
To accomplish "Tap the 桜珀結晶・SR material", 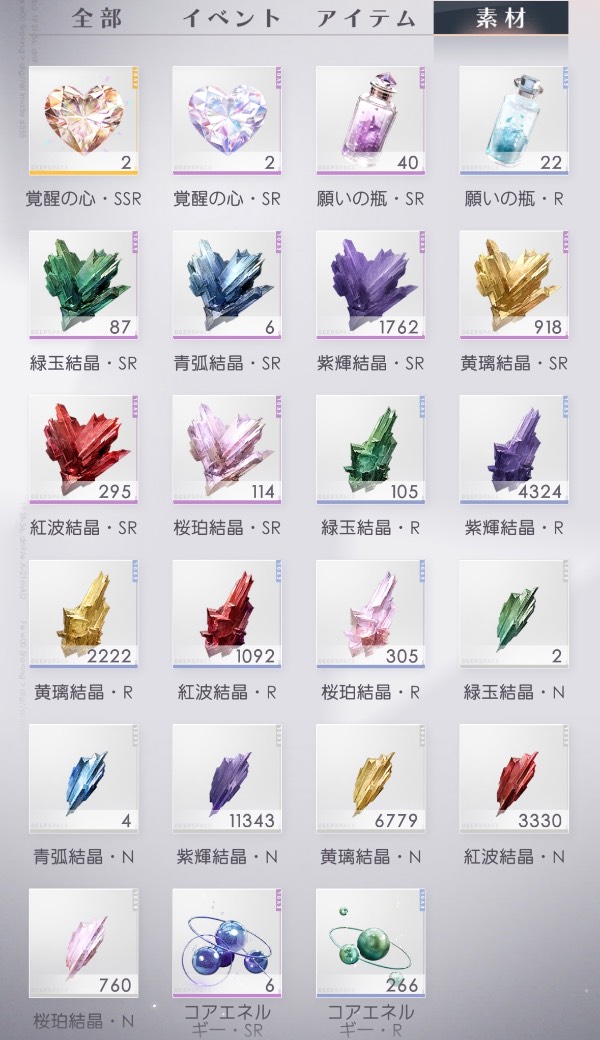I will 227,448.
